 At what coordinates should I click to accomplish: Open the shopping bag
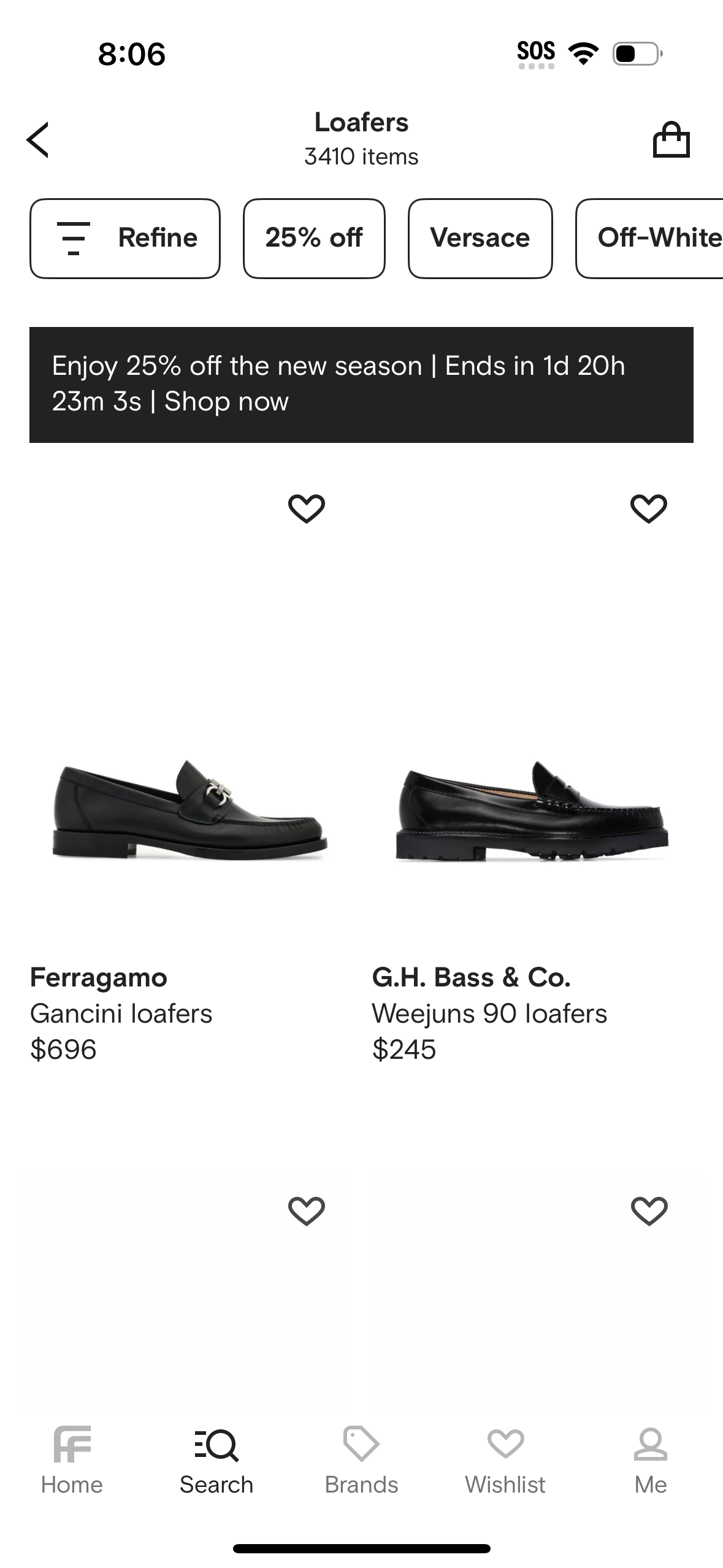pyautogui.click(x=672, y=140)
